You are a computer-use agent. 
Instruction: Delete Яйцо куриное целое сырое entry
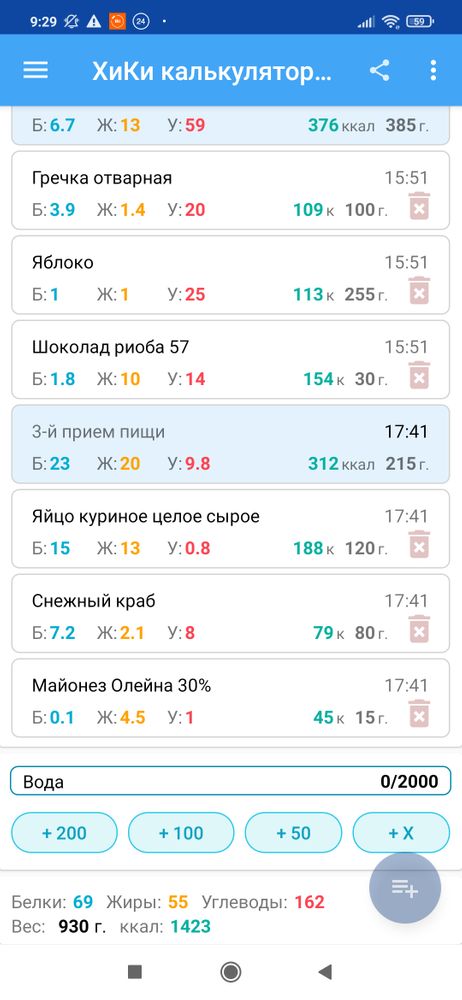coord(419,545)
